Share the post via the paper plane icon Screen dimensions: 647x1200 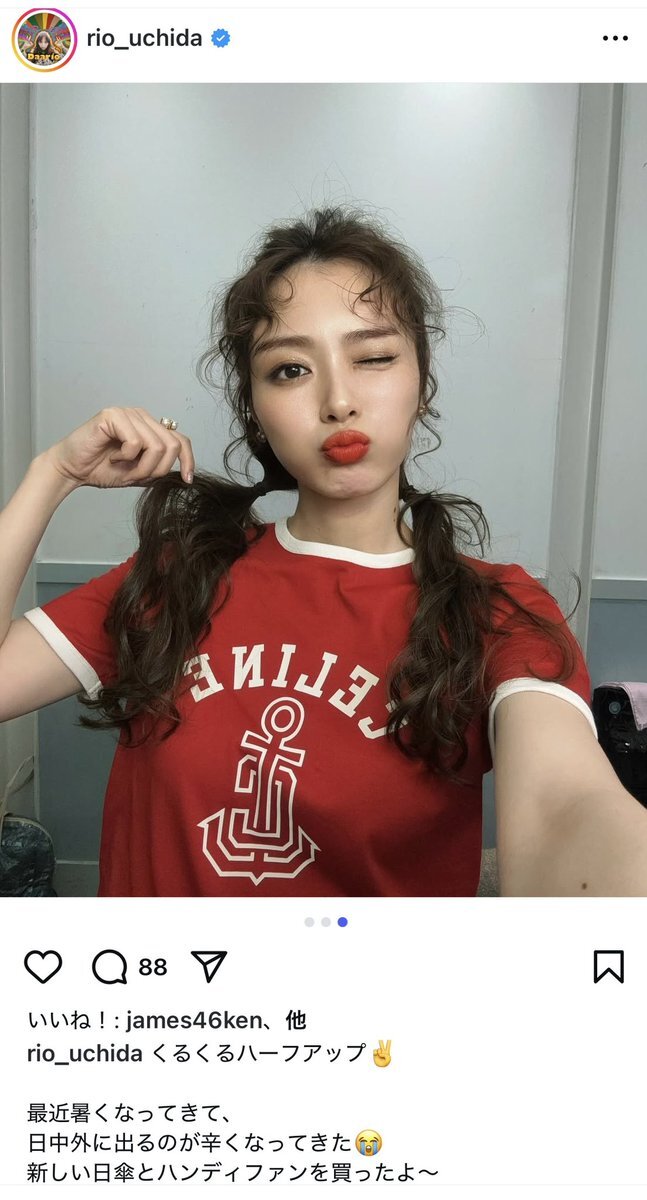coord(208,966)
